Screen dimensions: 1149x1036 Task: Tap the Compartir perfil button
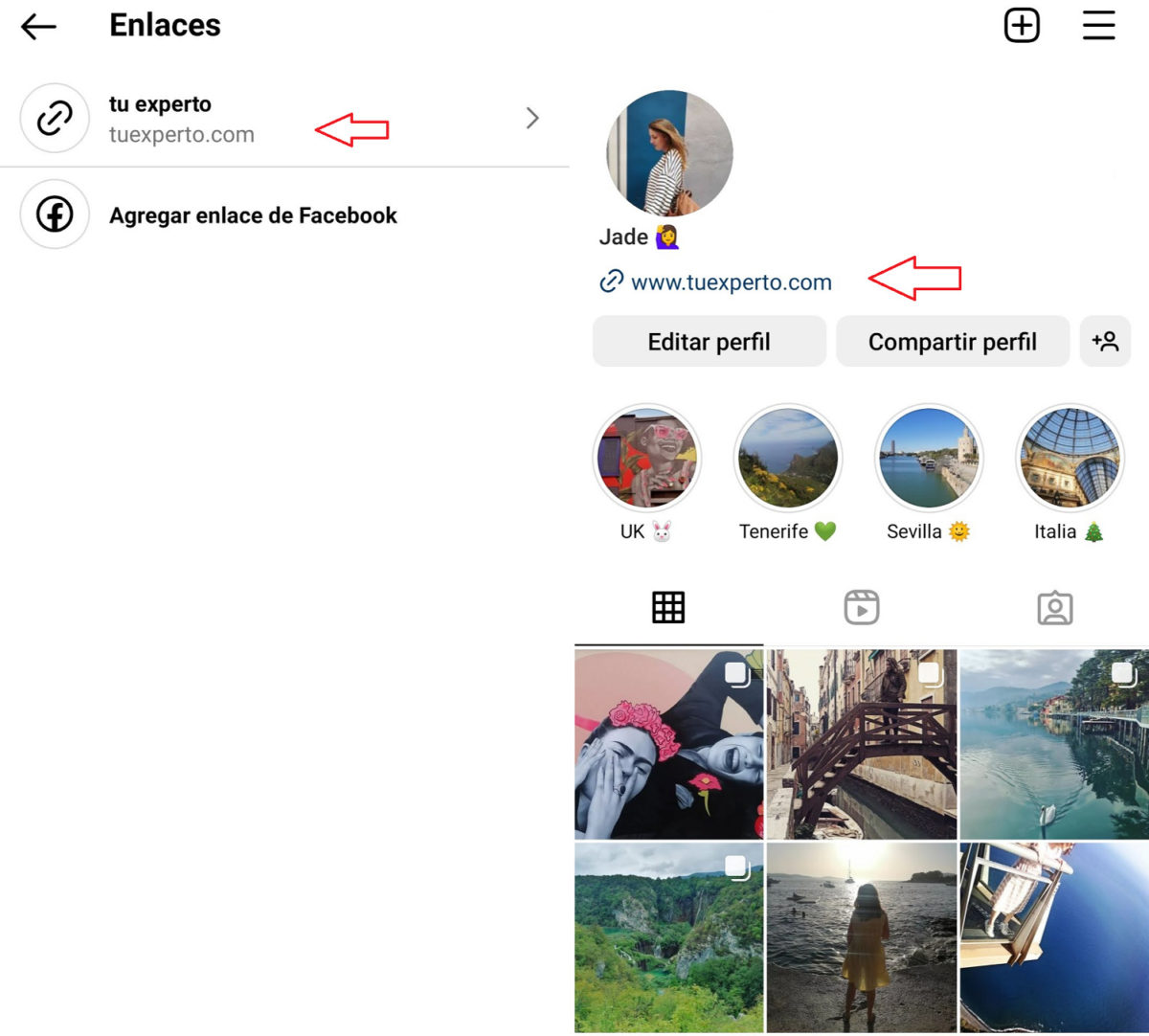tap(952, 342)
